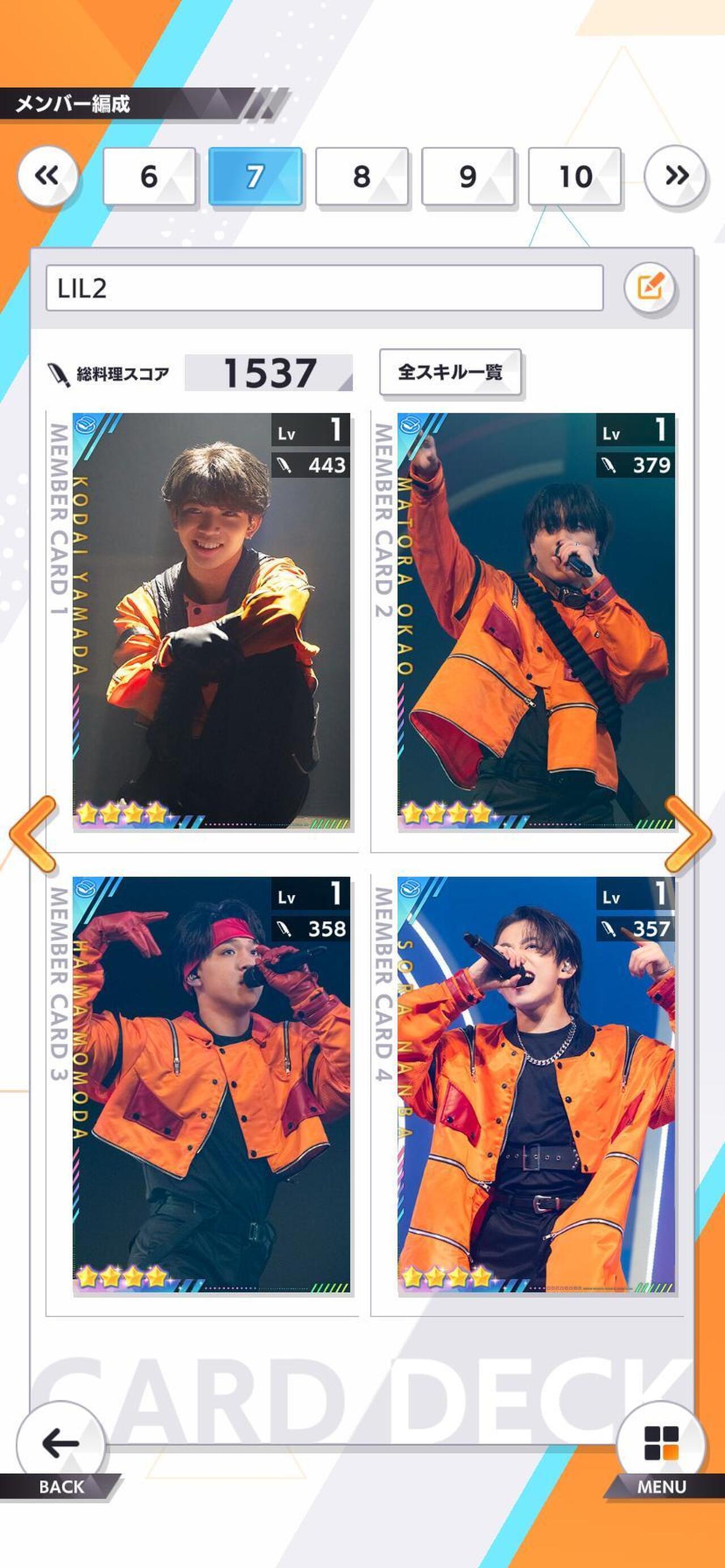Switch to deck 6
The height and width of the screenshot is (1568, 725).
pos(150,176)
